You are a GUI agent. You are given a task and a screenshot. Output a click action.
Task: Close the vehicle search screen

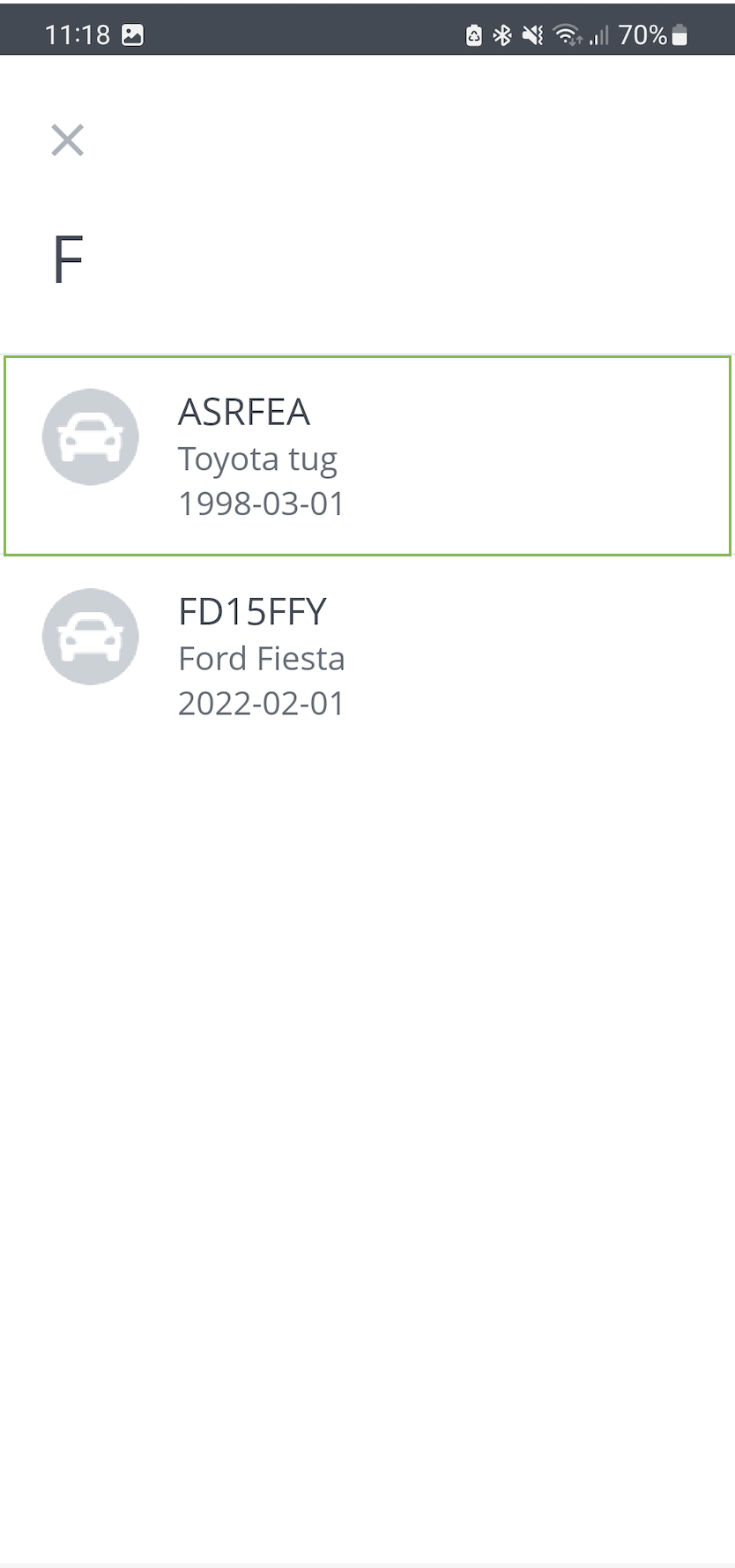pyautogui.click(x=67, y=140)
